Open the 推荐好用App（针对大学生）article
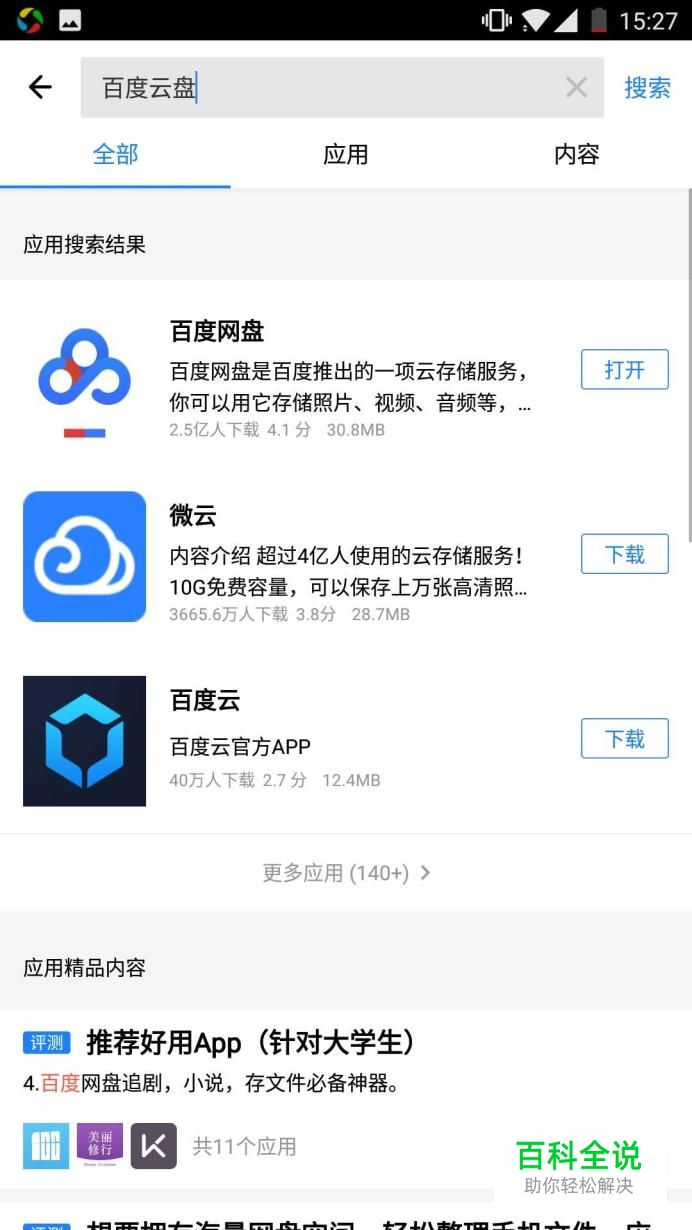This screenshot has height=1230, width=692. [x=250, y=1044]
